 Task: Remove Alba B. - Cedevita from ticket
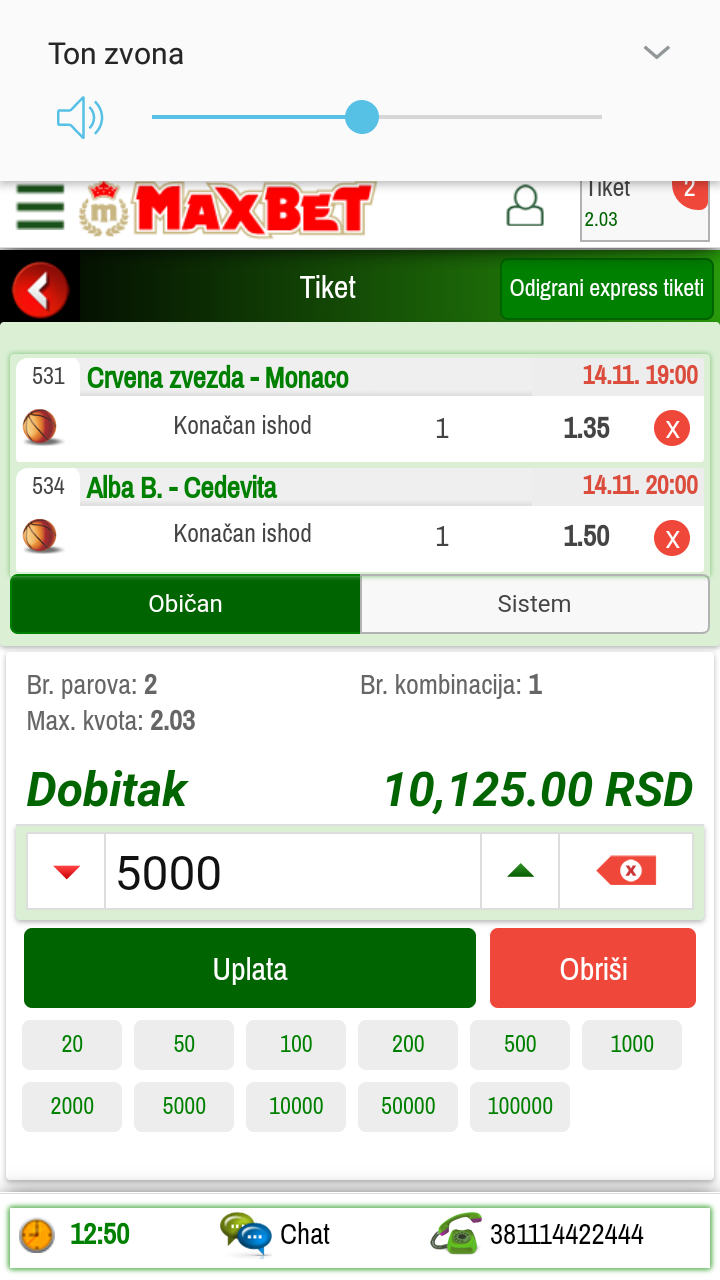pos(672,538)
